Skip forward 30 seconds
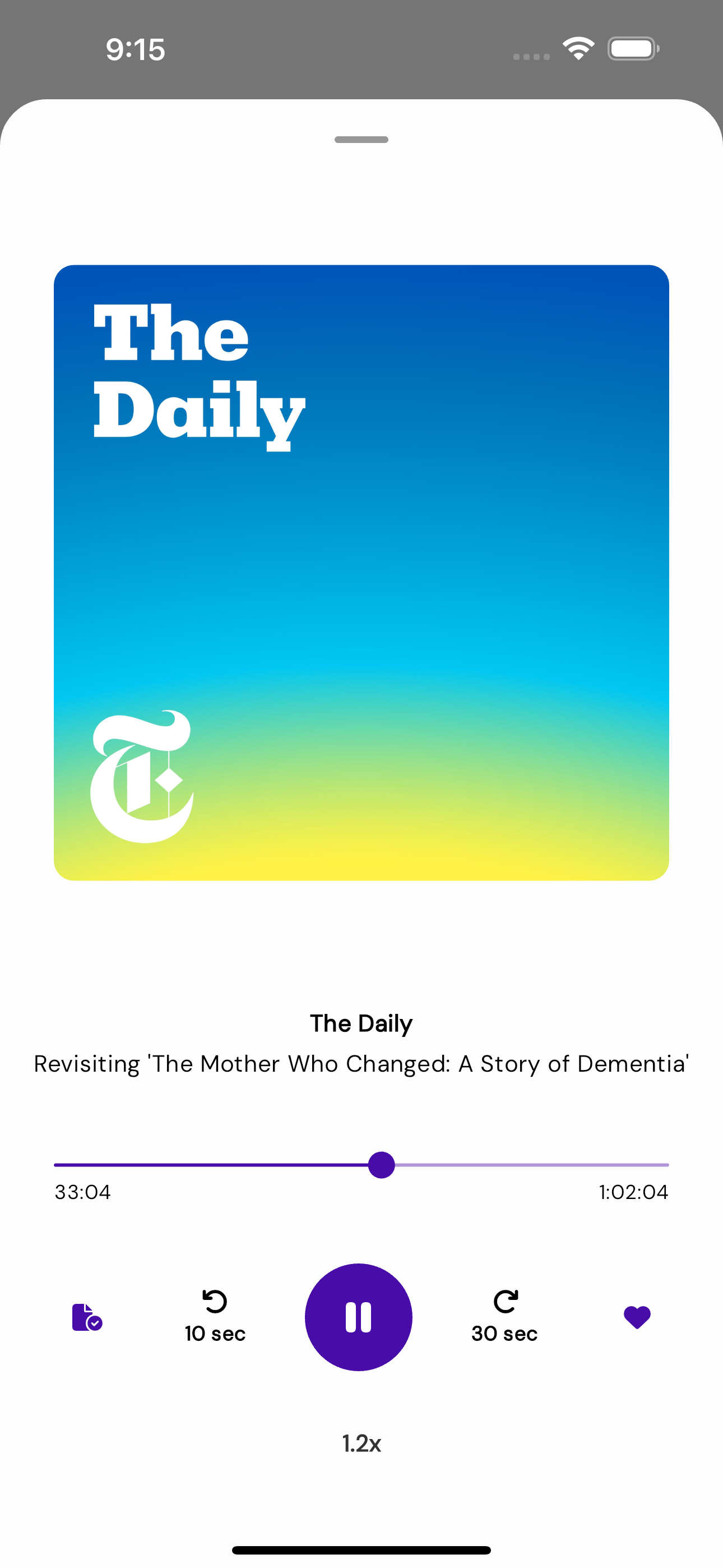The width and height of the screenshot is (723, 1568). tap(504, 1316)
